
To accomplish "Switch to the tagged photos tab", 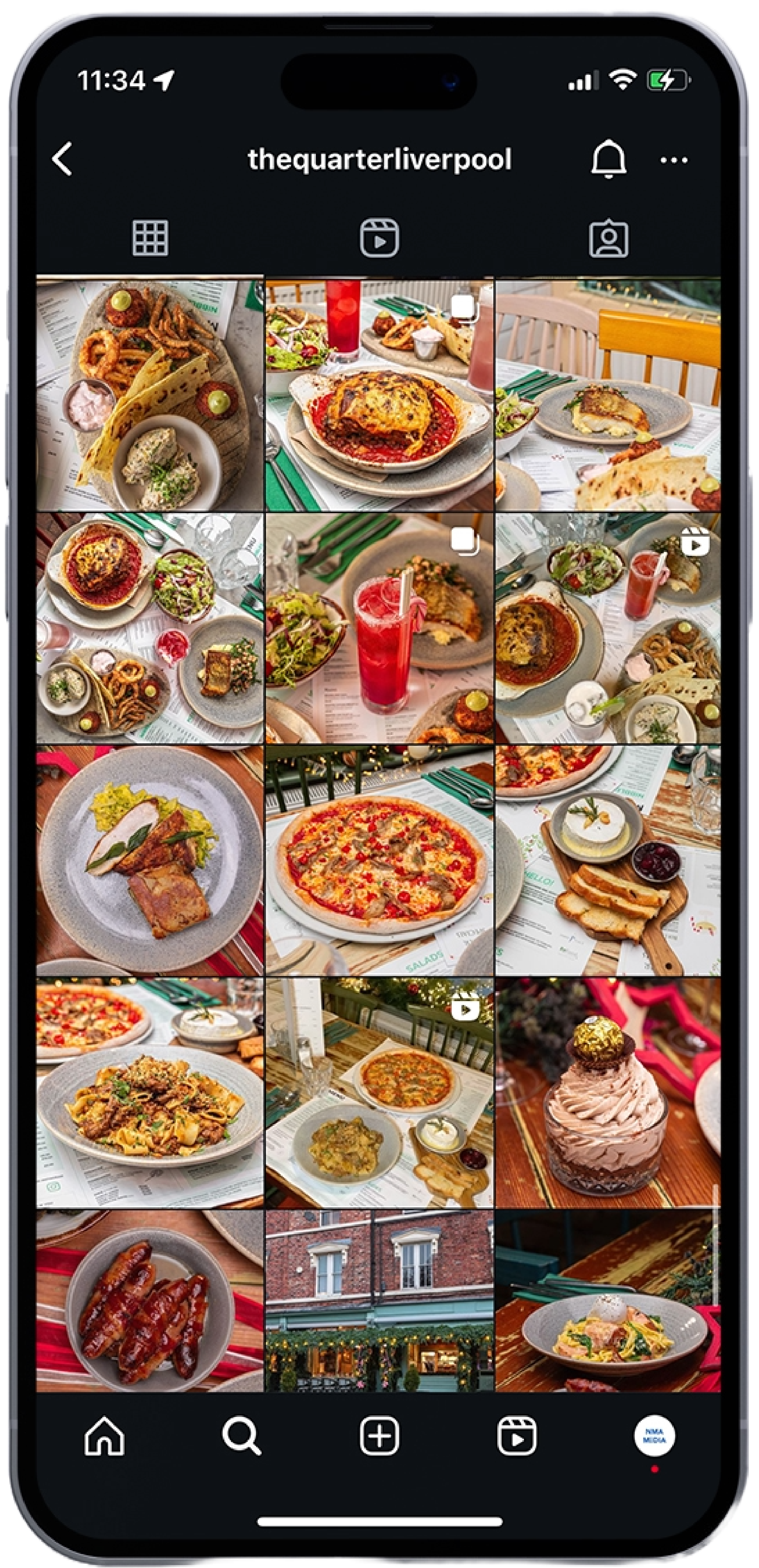I will (x=608, y=238).
